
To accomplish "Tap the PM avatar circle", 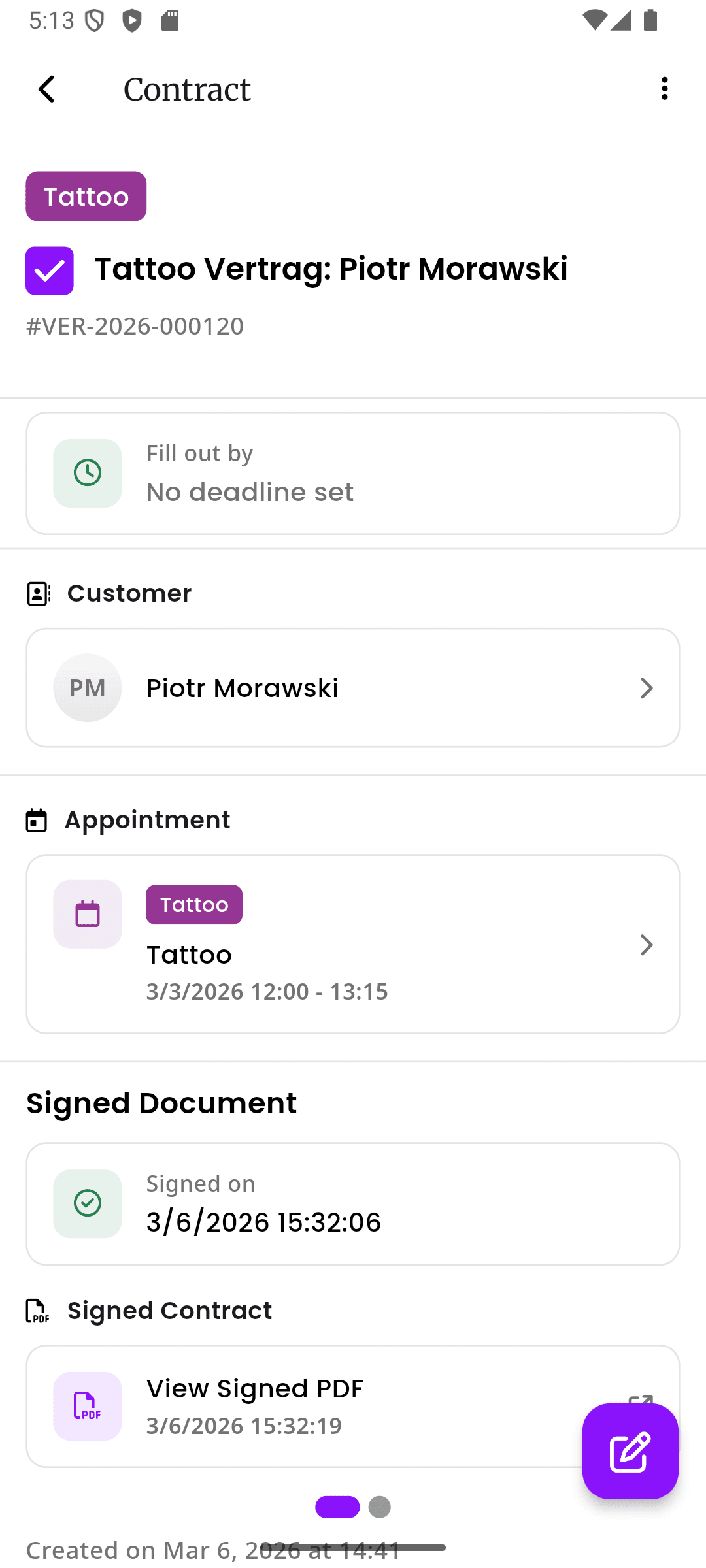I will point(87,687).
